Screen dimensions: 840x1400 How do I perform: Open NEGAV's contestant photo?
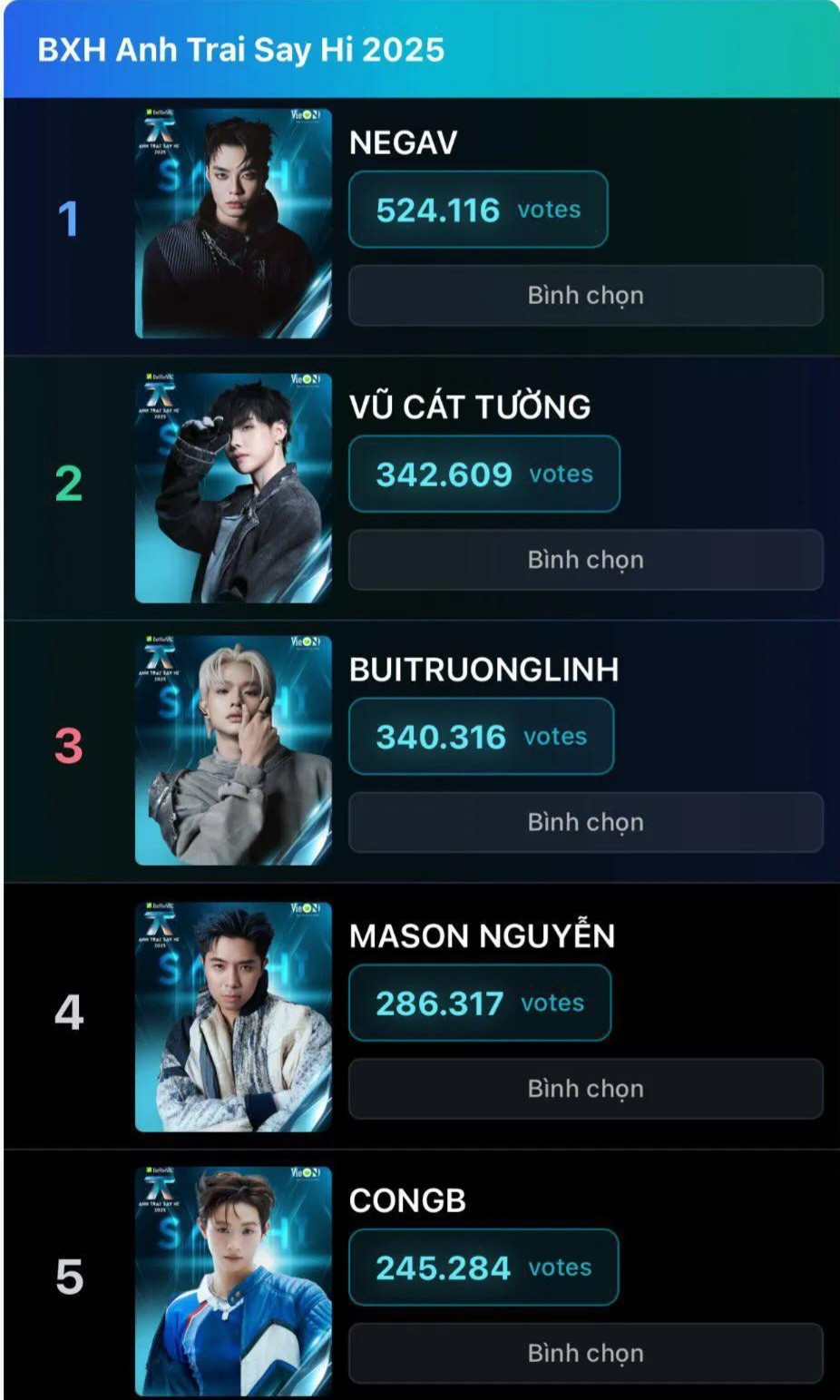click(233, 223)
